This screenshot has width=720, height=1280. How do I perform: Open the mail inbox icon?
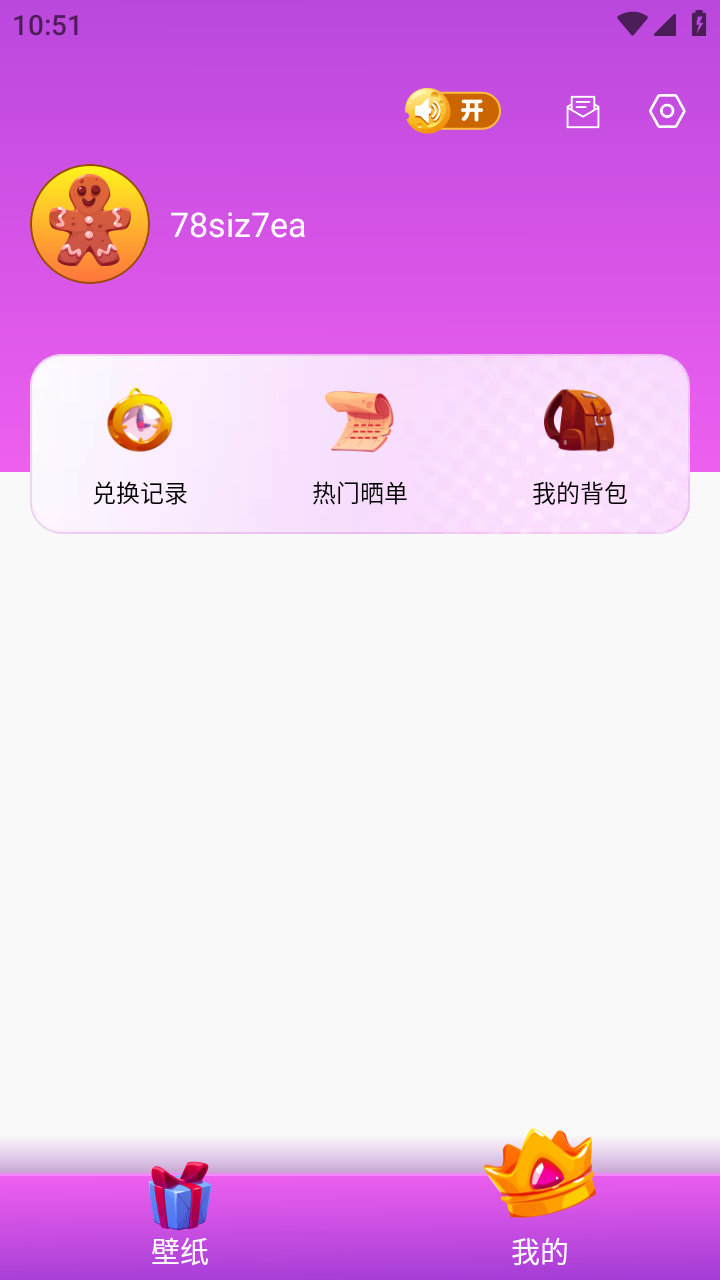[x=583, y=111]
